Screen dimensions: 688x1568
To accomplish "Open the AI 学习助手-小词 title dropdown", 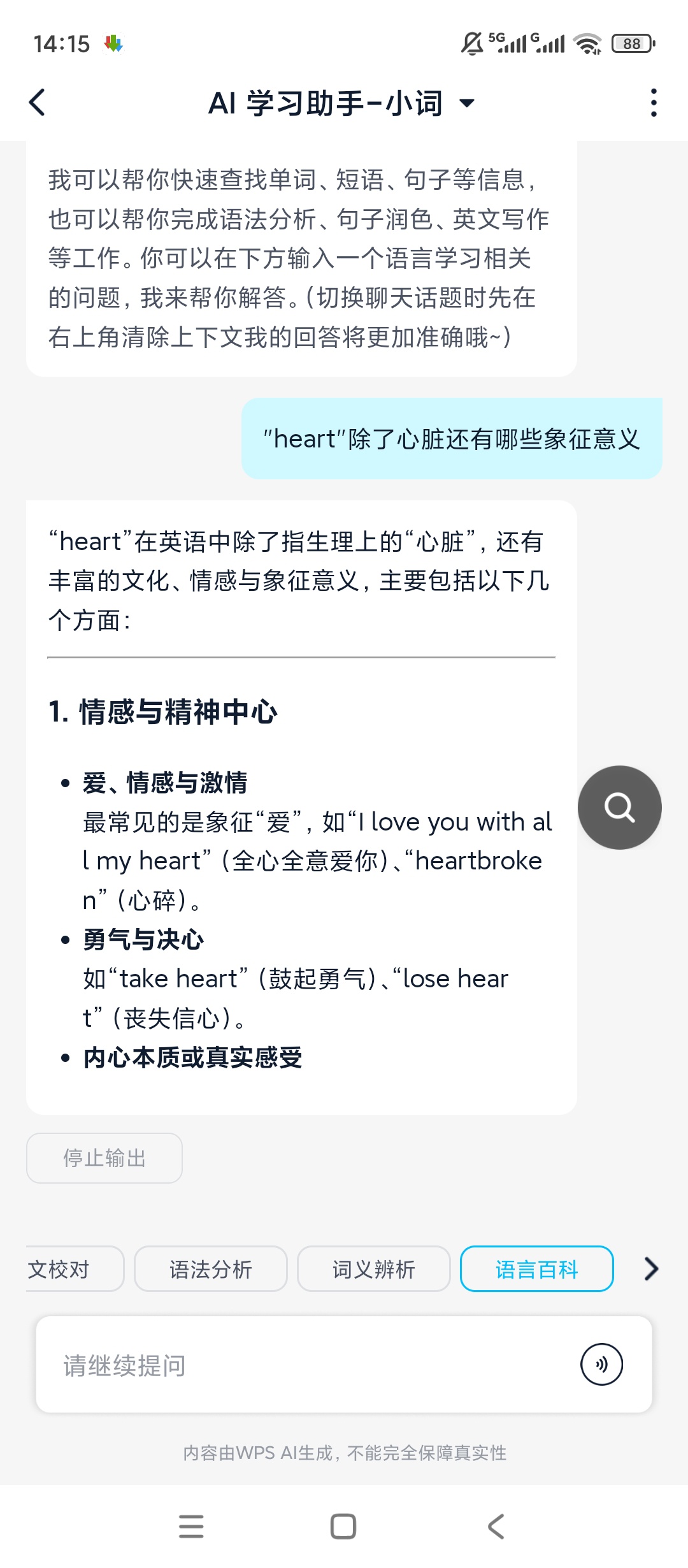I will 341,103.
